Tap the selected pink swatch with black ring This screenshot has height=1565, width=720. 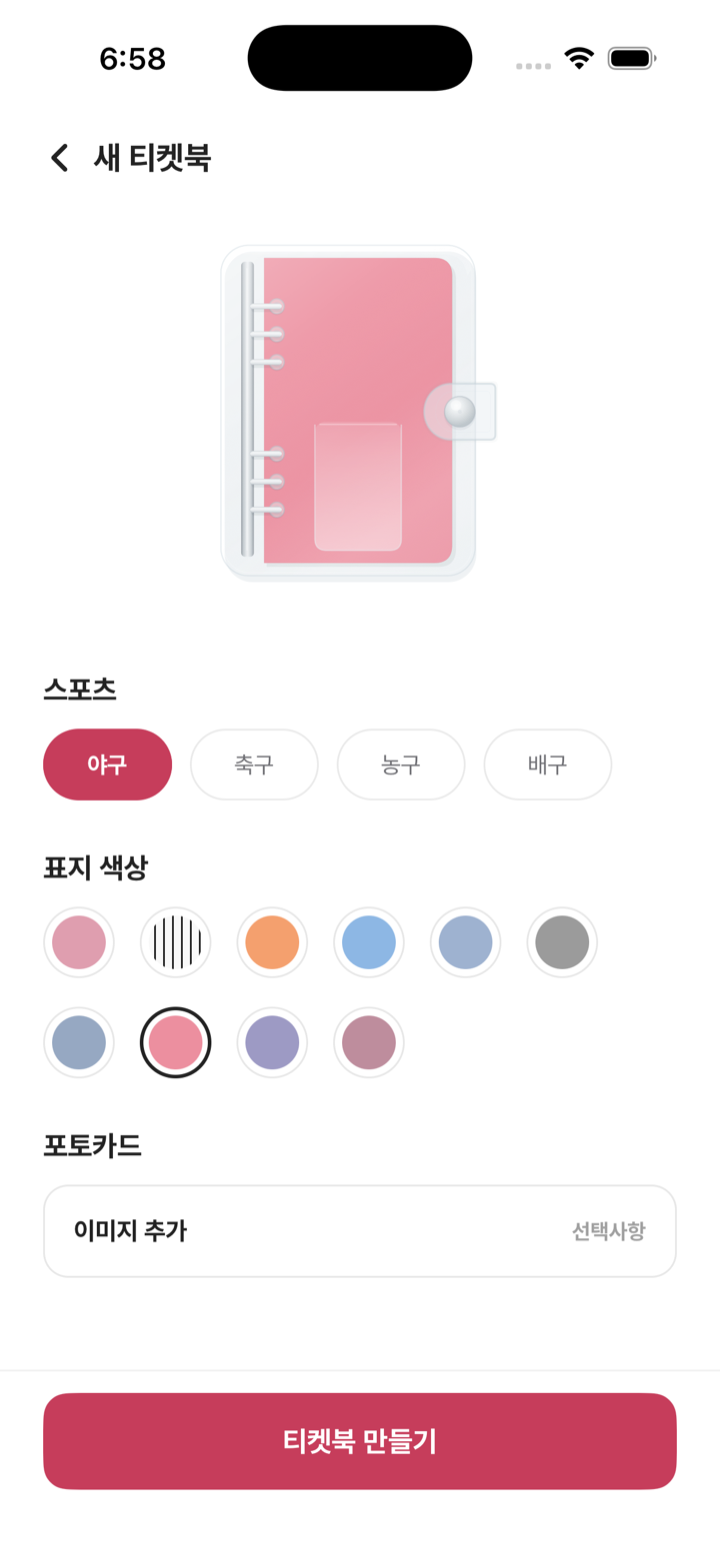[x=176, y=1042]
